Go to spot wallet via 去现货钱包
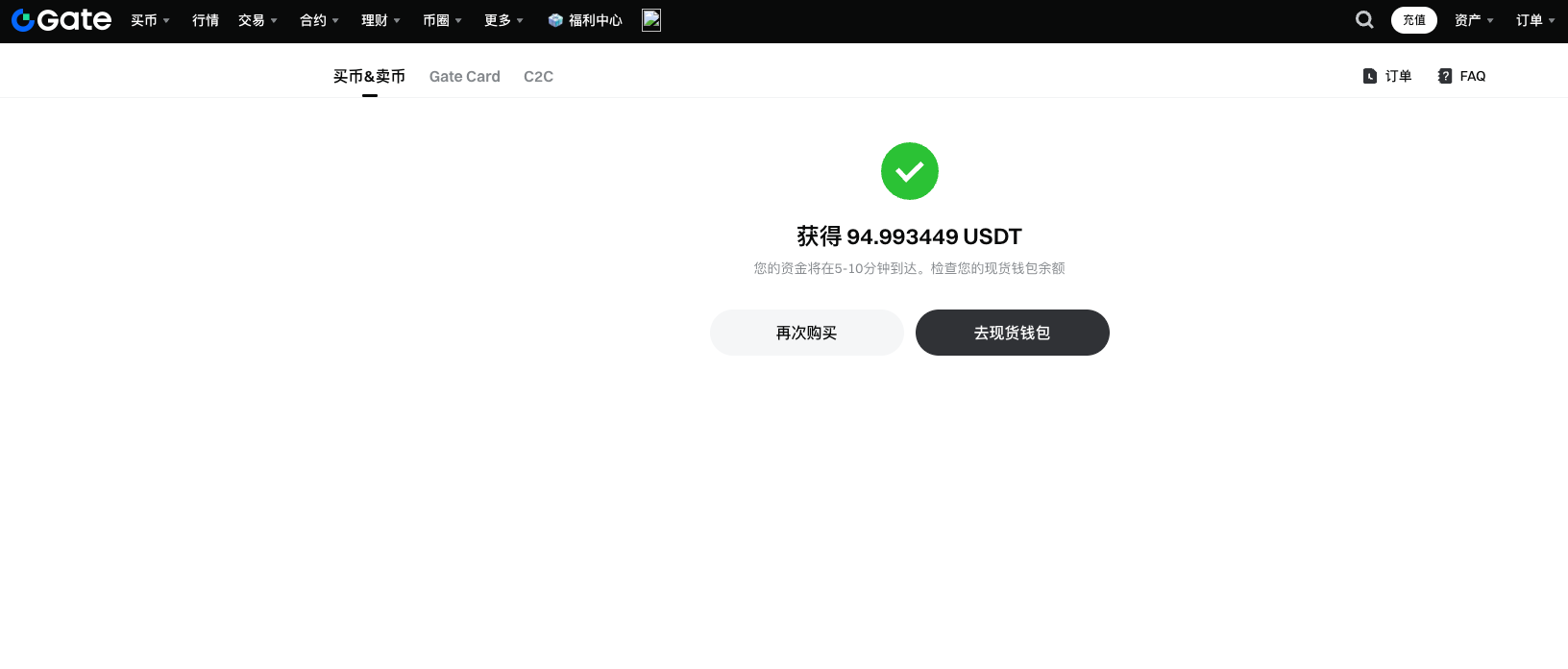This screenshot has height=669, width=1568. click(x=1012, y=333)
